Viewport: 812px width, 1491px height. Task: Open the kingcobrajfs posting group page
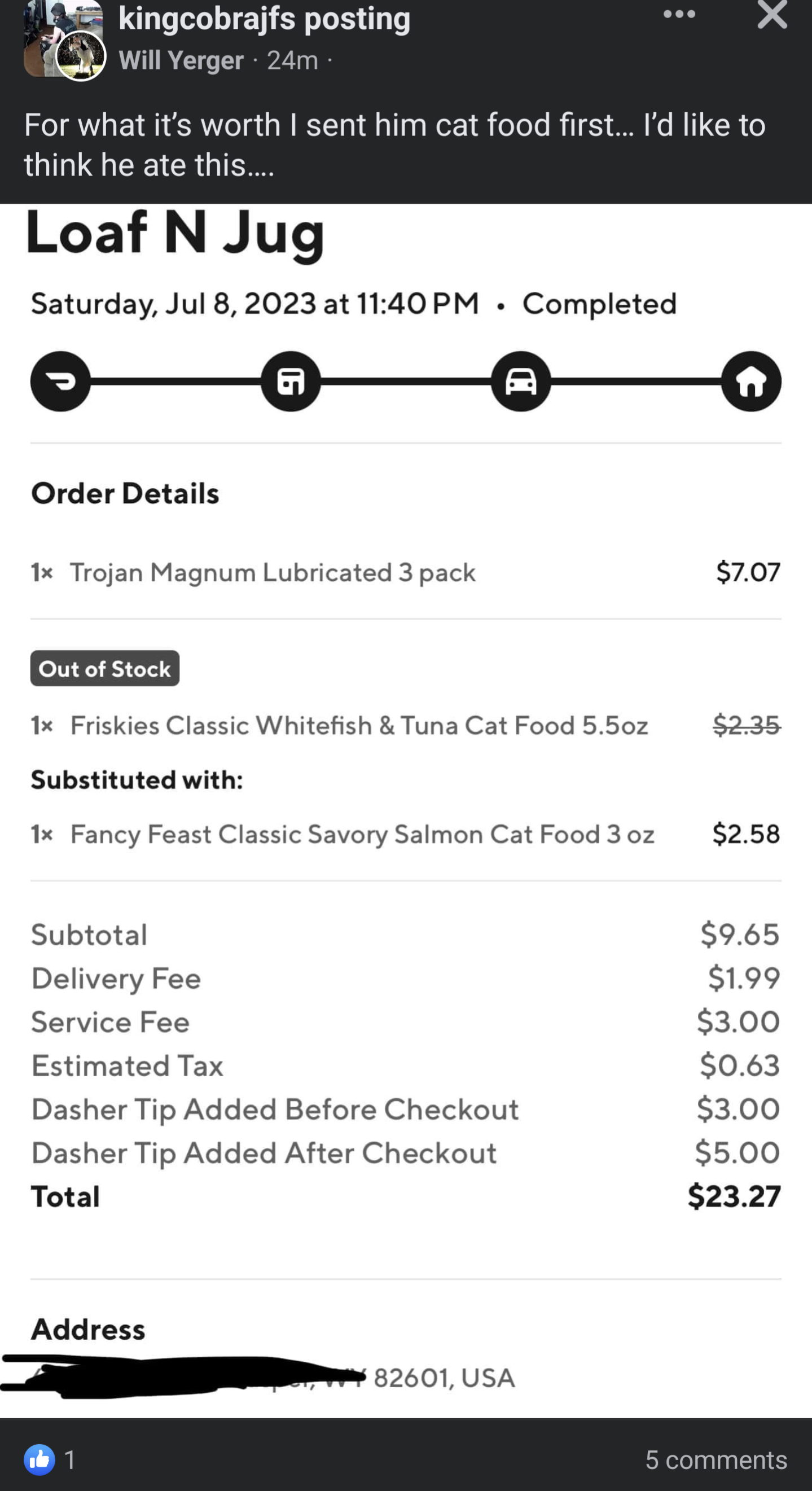[265, 18]
